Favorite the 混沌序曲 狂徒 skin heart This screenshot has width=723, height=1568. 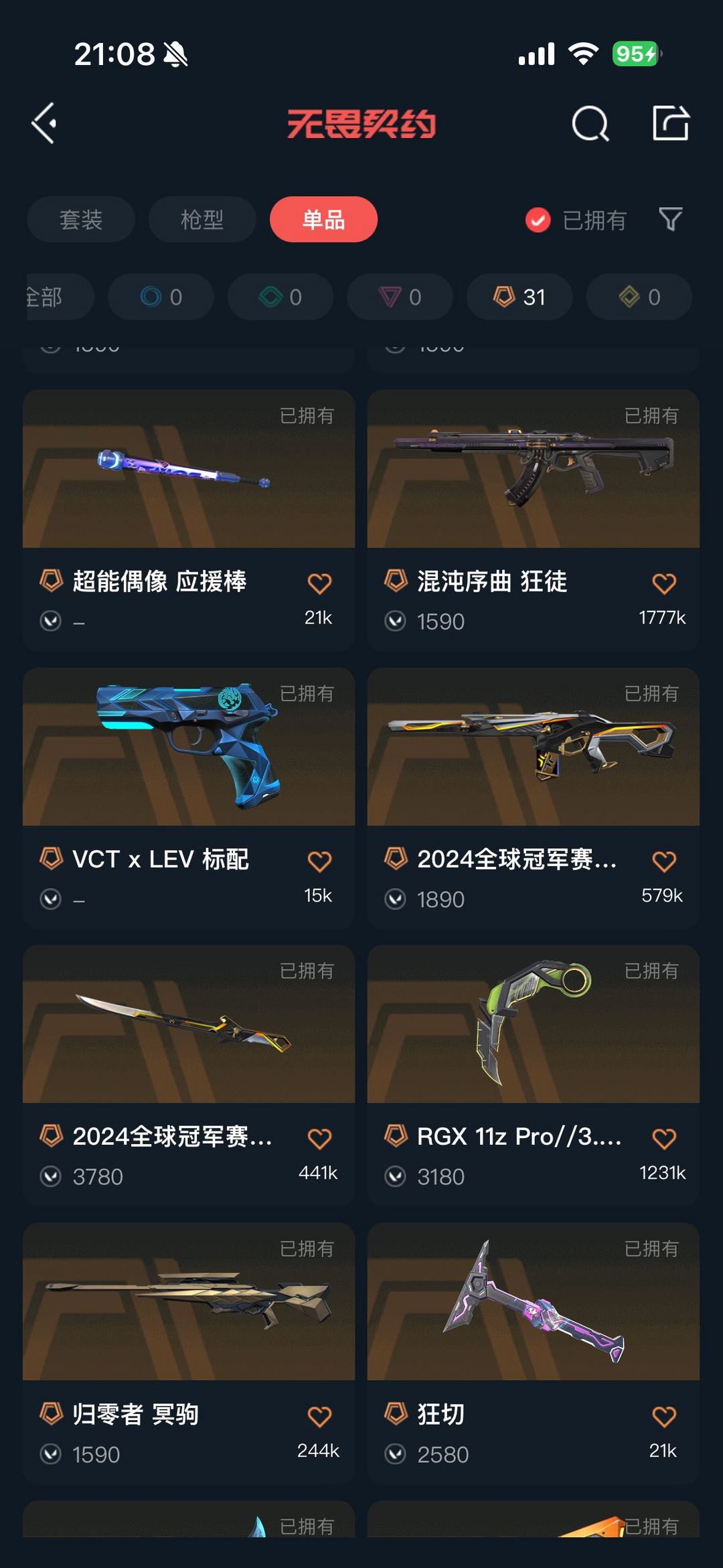pos(663,583)
